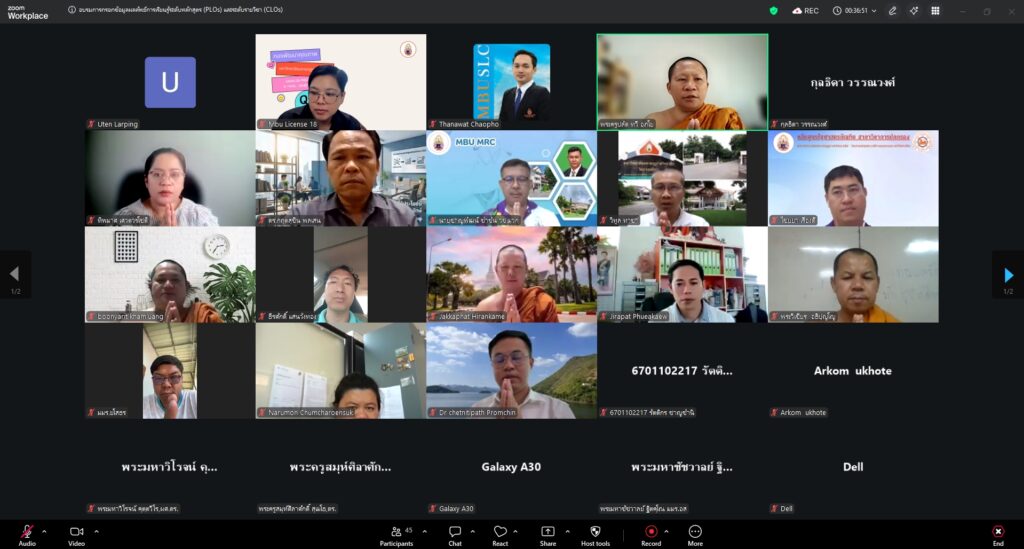Expand audio options arrow

click(x=44, y=531)
